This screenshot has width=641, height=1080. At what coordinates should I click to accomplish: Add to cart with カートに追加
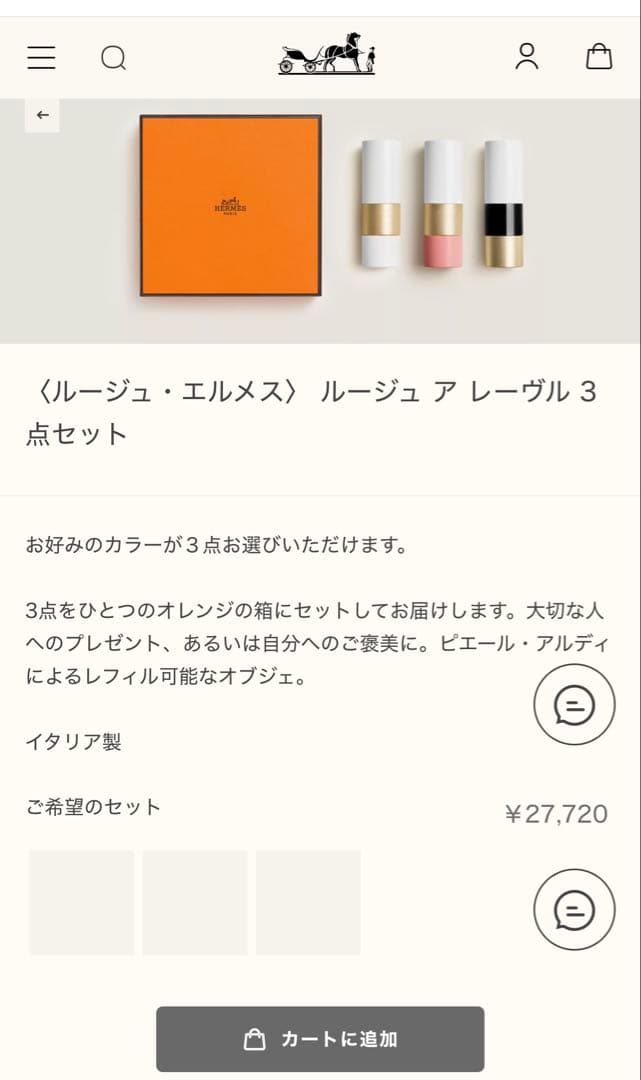click(x=320, y=1039)
